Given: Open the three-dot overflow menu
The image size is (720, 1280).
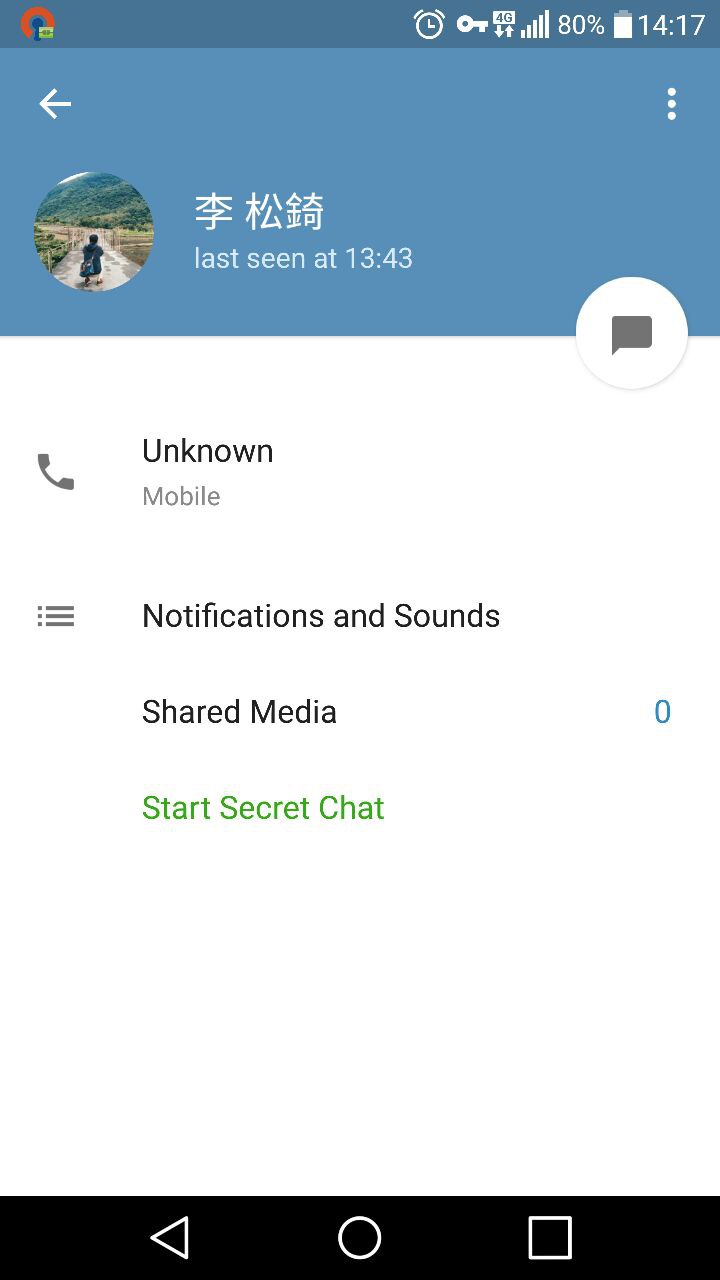Looking at the screenshot, I should click(671, 104).
